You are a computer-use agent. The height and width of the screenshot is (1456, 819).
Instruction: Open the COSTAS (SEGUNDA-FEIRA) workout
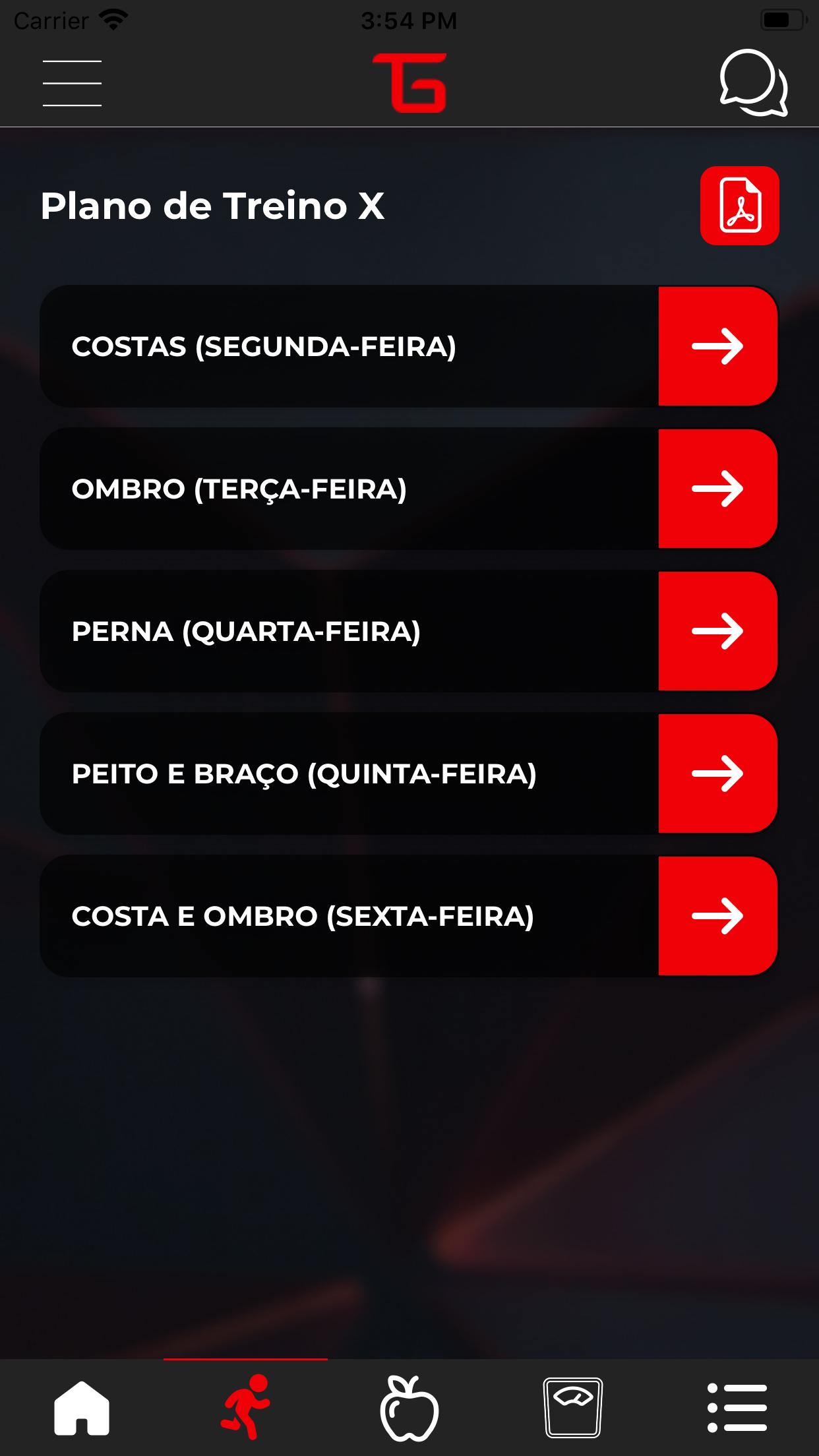tap(409, 346)
